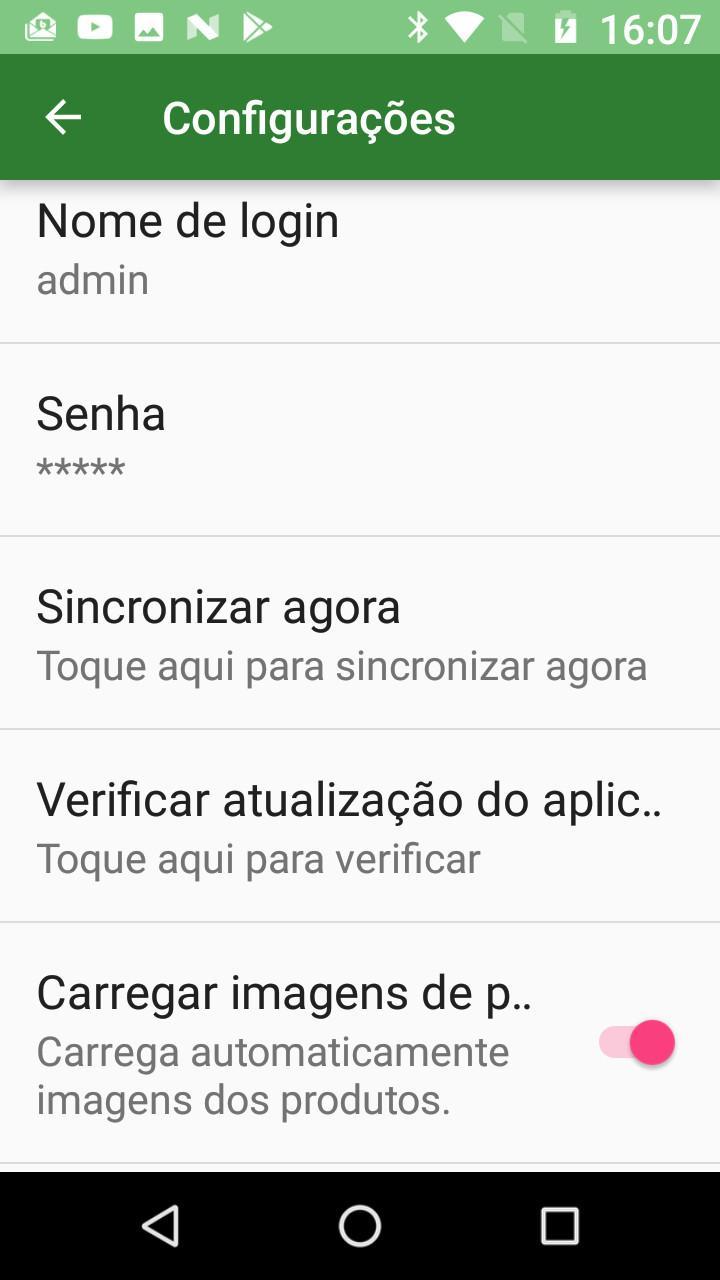720x1280 pixels.
Task: Tap Sincronizar agora to sync now
Action: pos(360,633)
